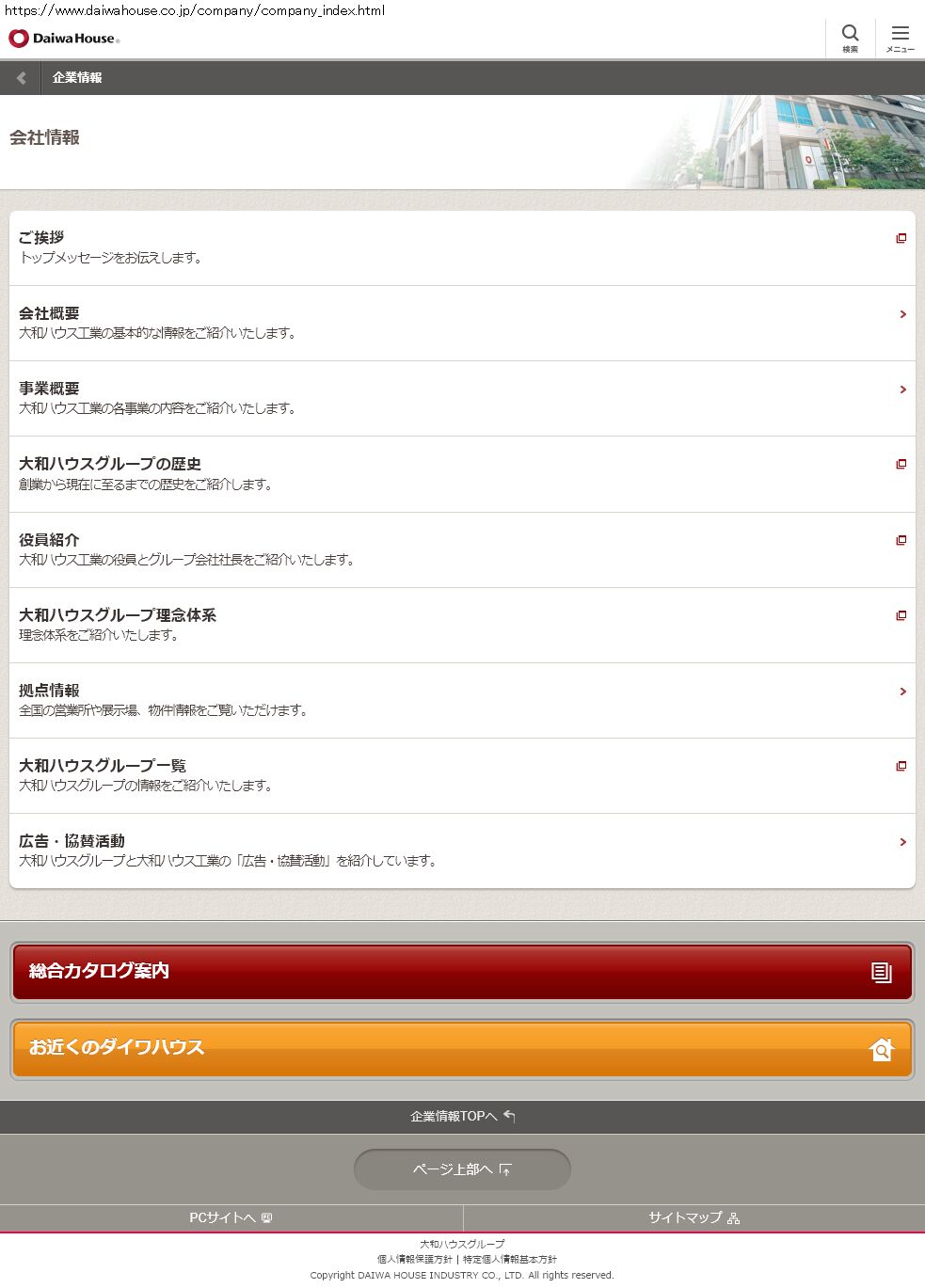
Task: Open the 役員紹介 row
Action: pyautogui.click(x=461, y=549)
